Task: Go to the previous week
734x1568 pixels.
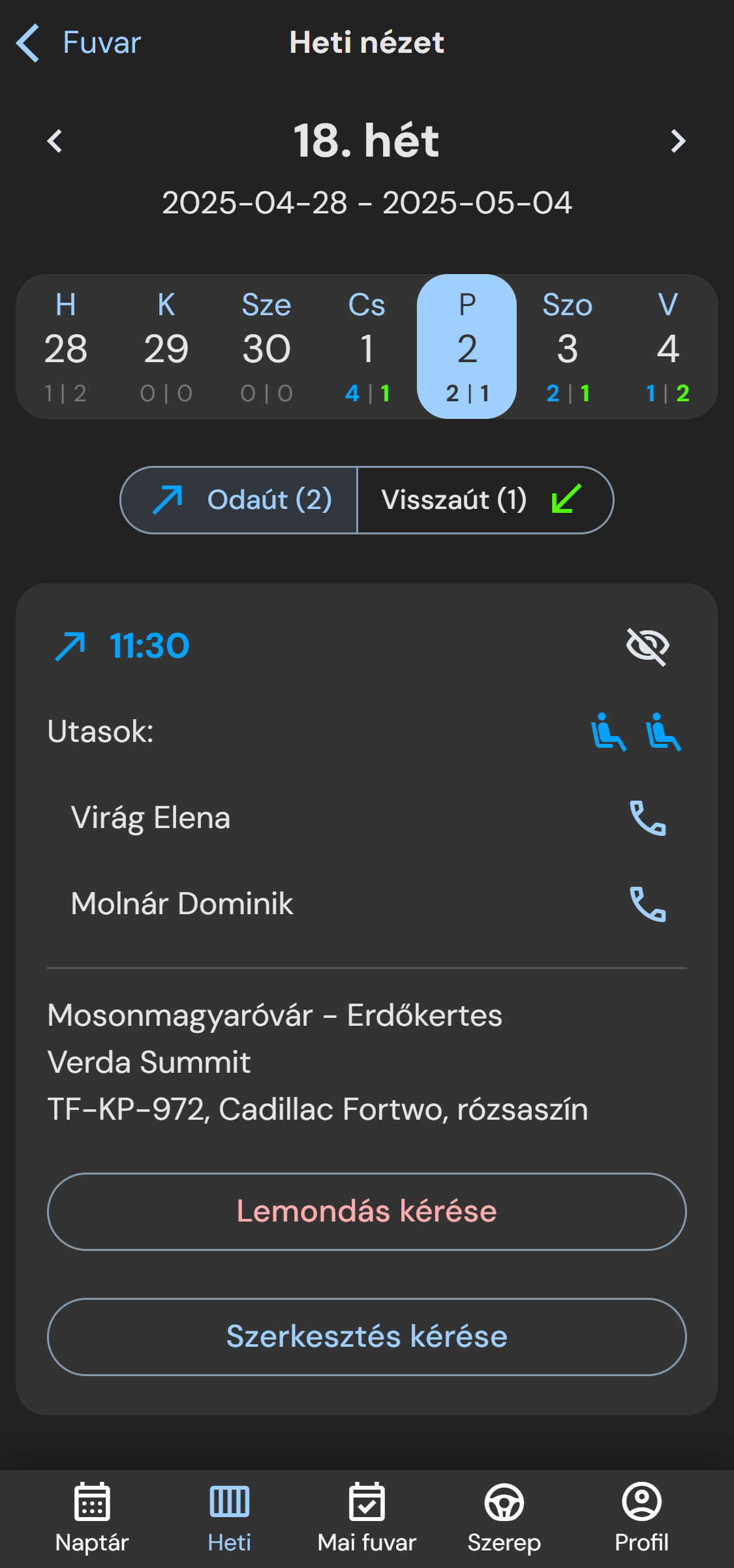Action: 55,141
